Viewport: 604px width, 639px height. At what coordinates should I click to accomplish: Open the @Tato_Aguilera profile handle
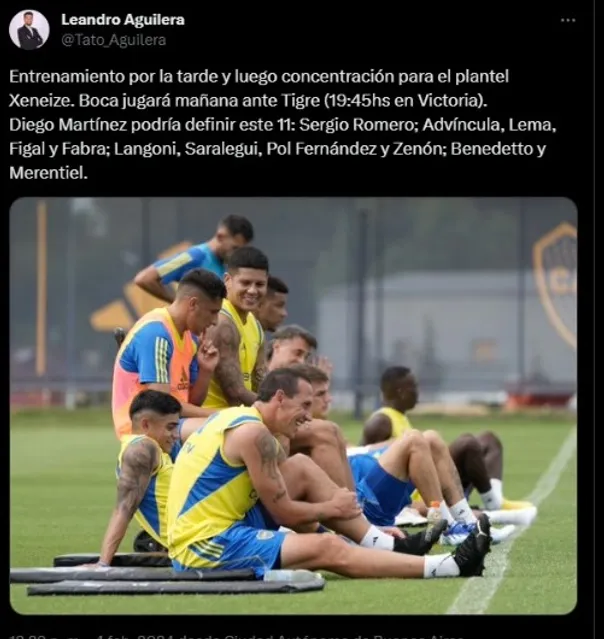(x=113, y=41)
